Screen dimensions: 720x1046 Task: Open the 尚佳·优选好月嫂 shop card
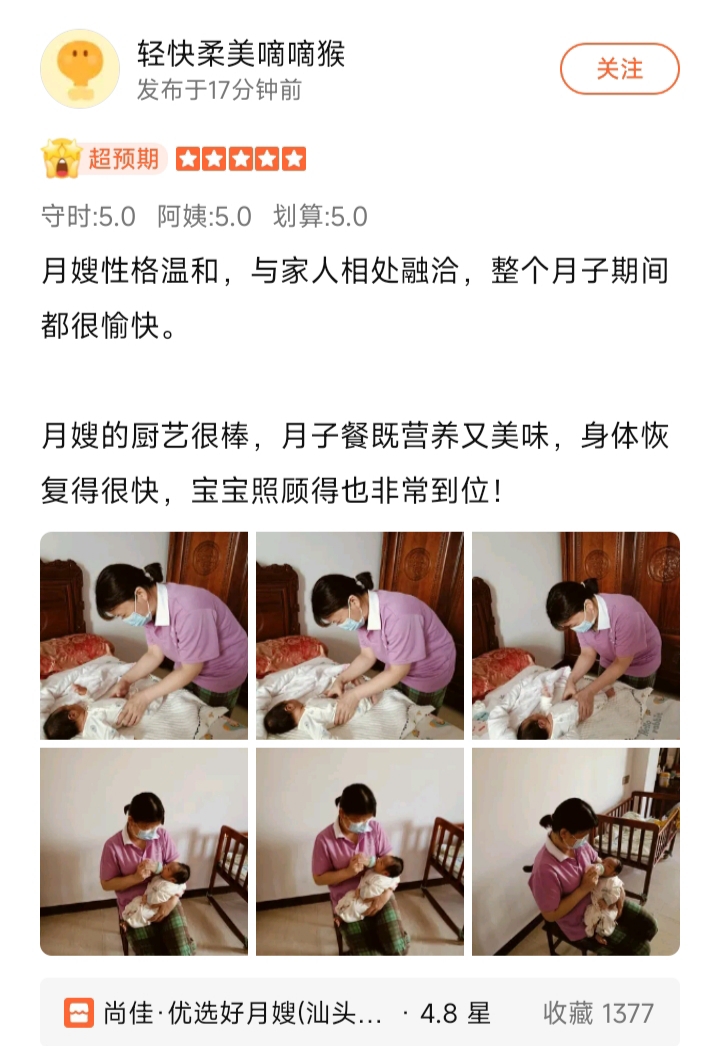[x=360, y=1012]
